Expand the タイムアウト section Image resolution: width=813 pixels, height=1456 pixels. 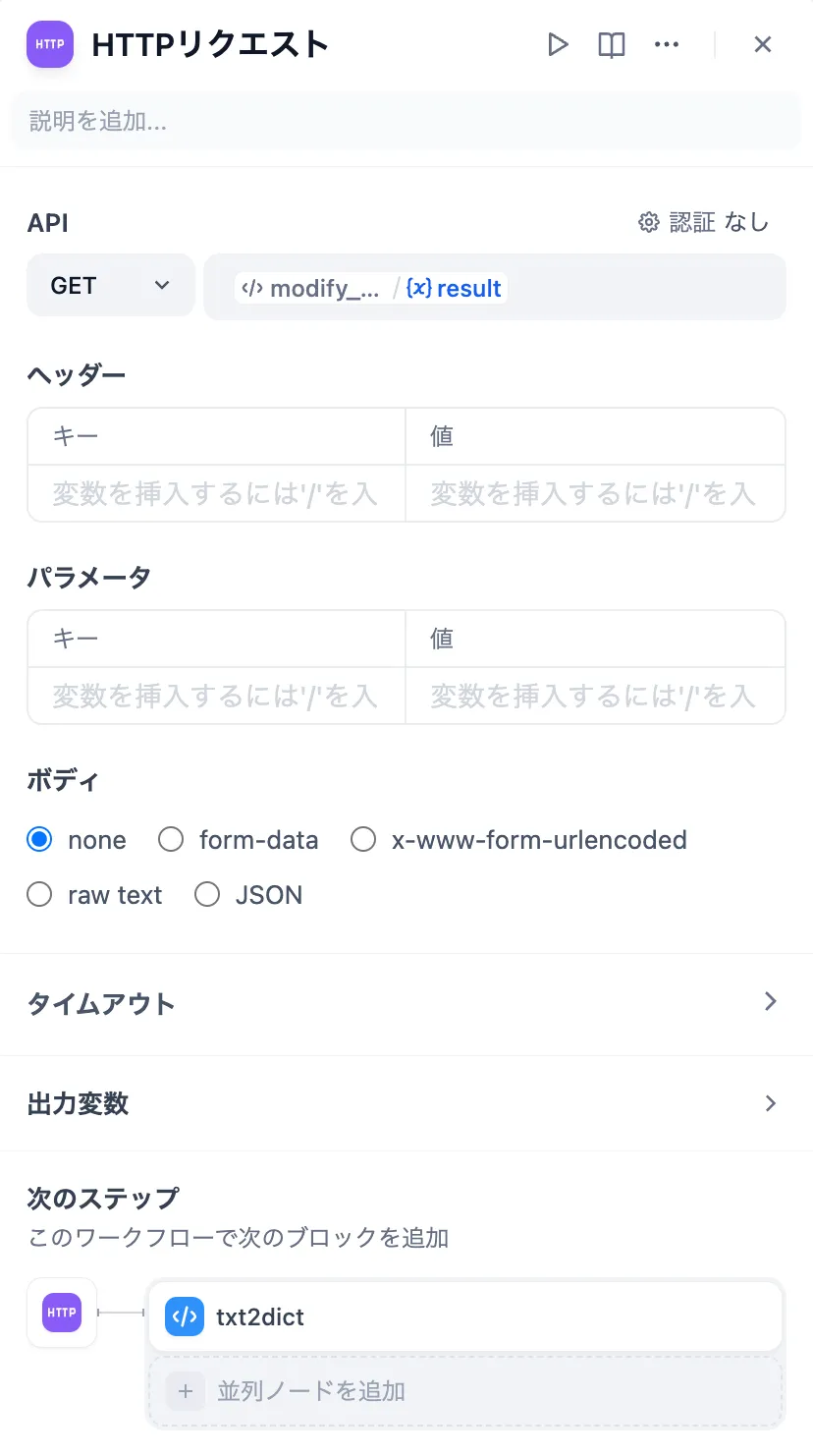[406, 1001]
